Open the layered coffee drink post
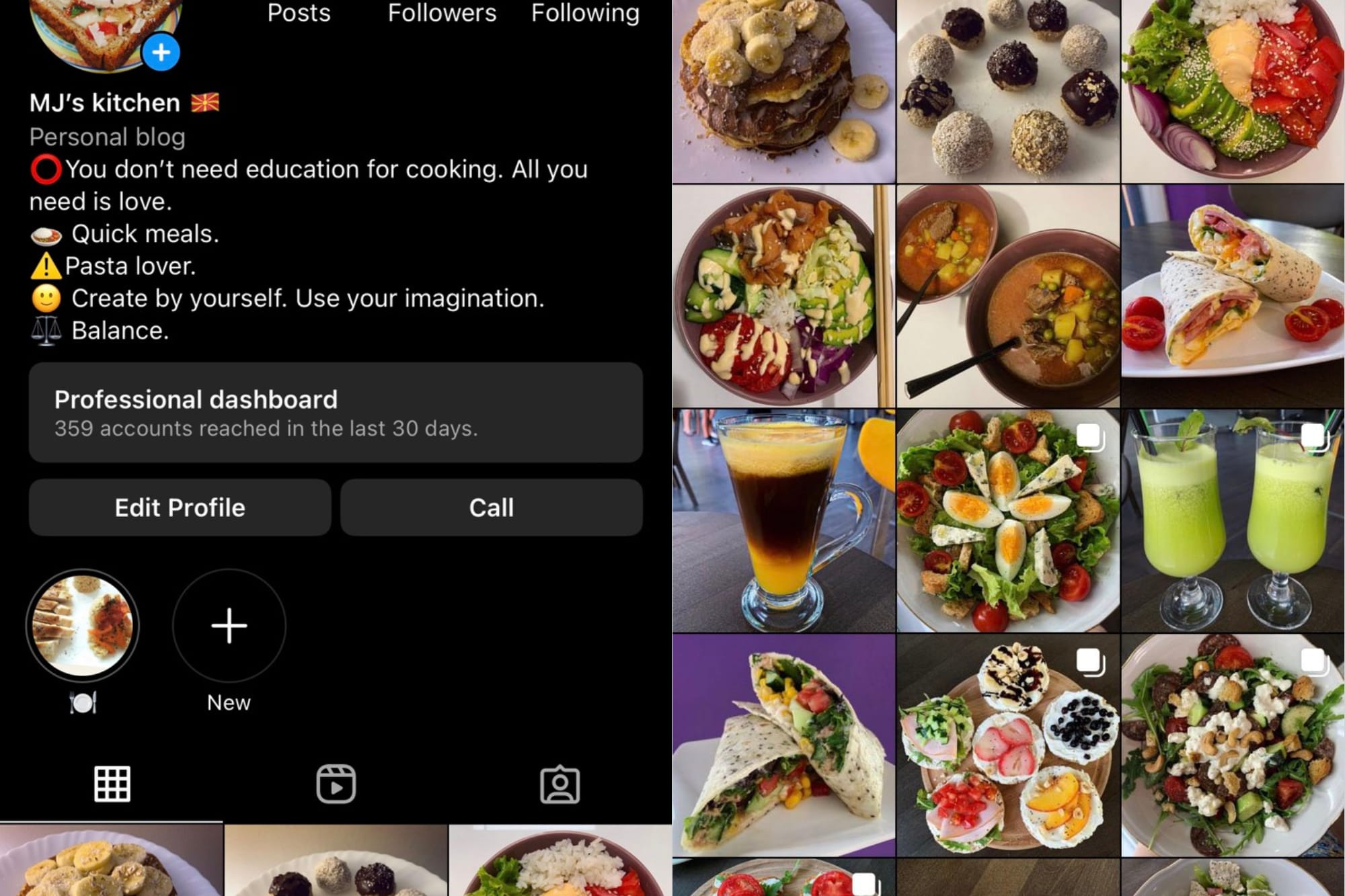 pos(783,521)
